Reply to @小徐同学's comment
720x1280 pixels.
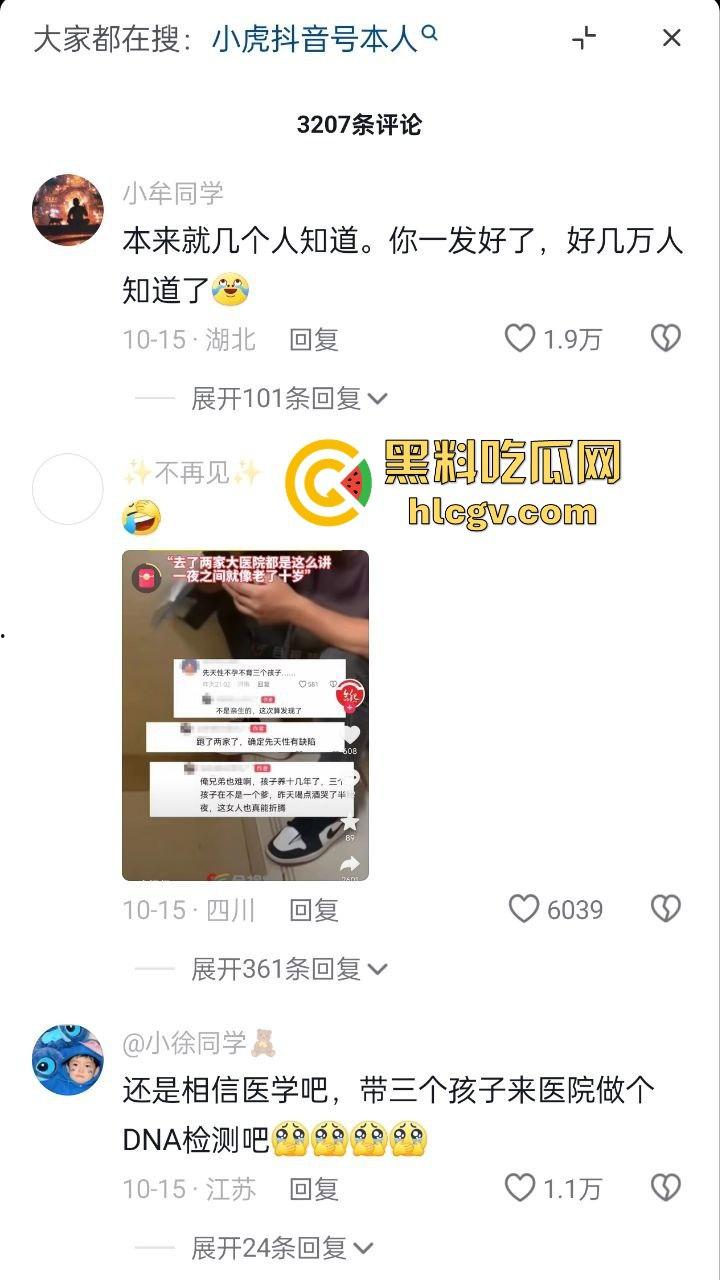click(314, 1188)
